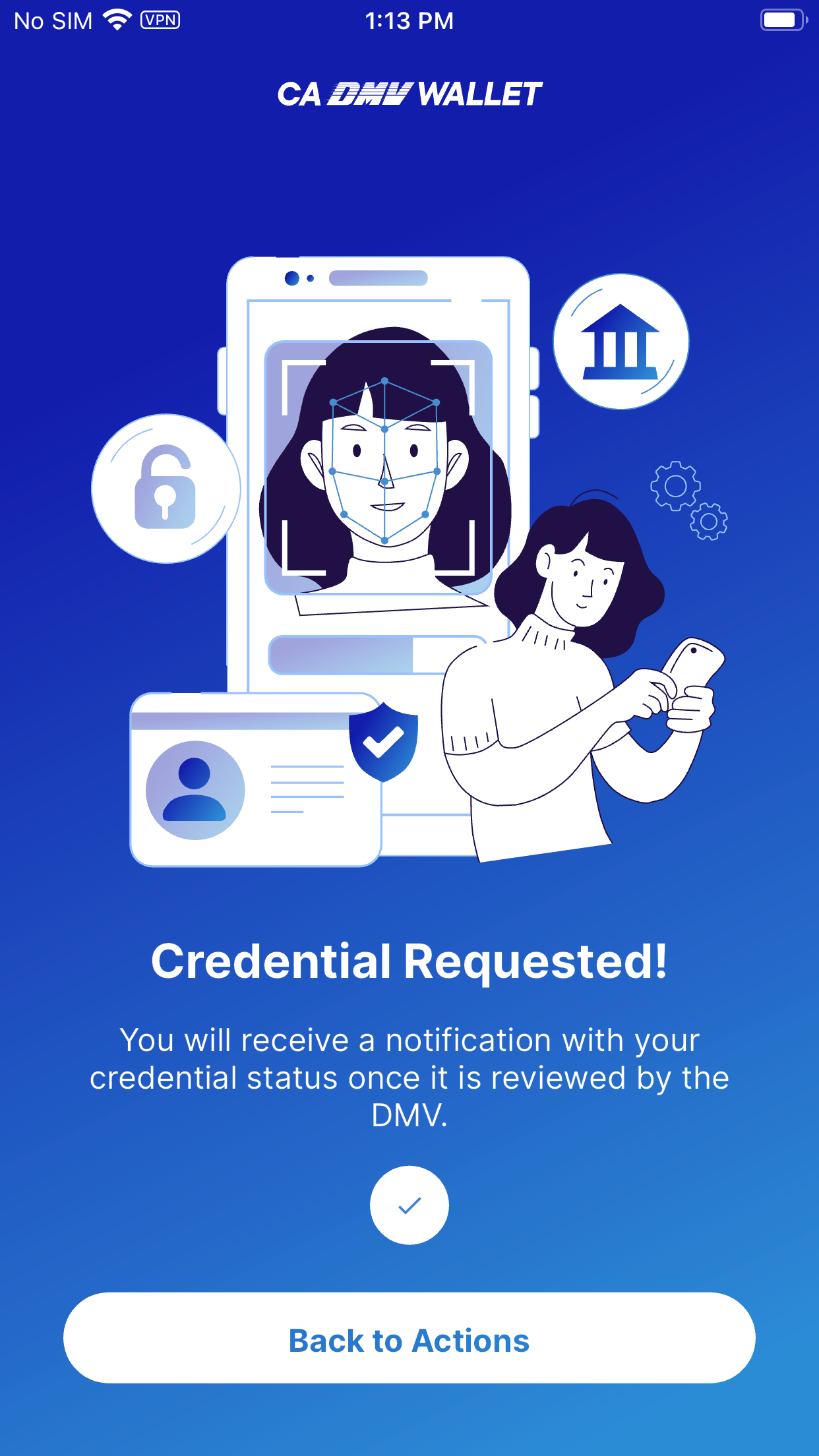Tap the clock showing 1:13 PM

tap(409, 20)
